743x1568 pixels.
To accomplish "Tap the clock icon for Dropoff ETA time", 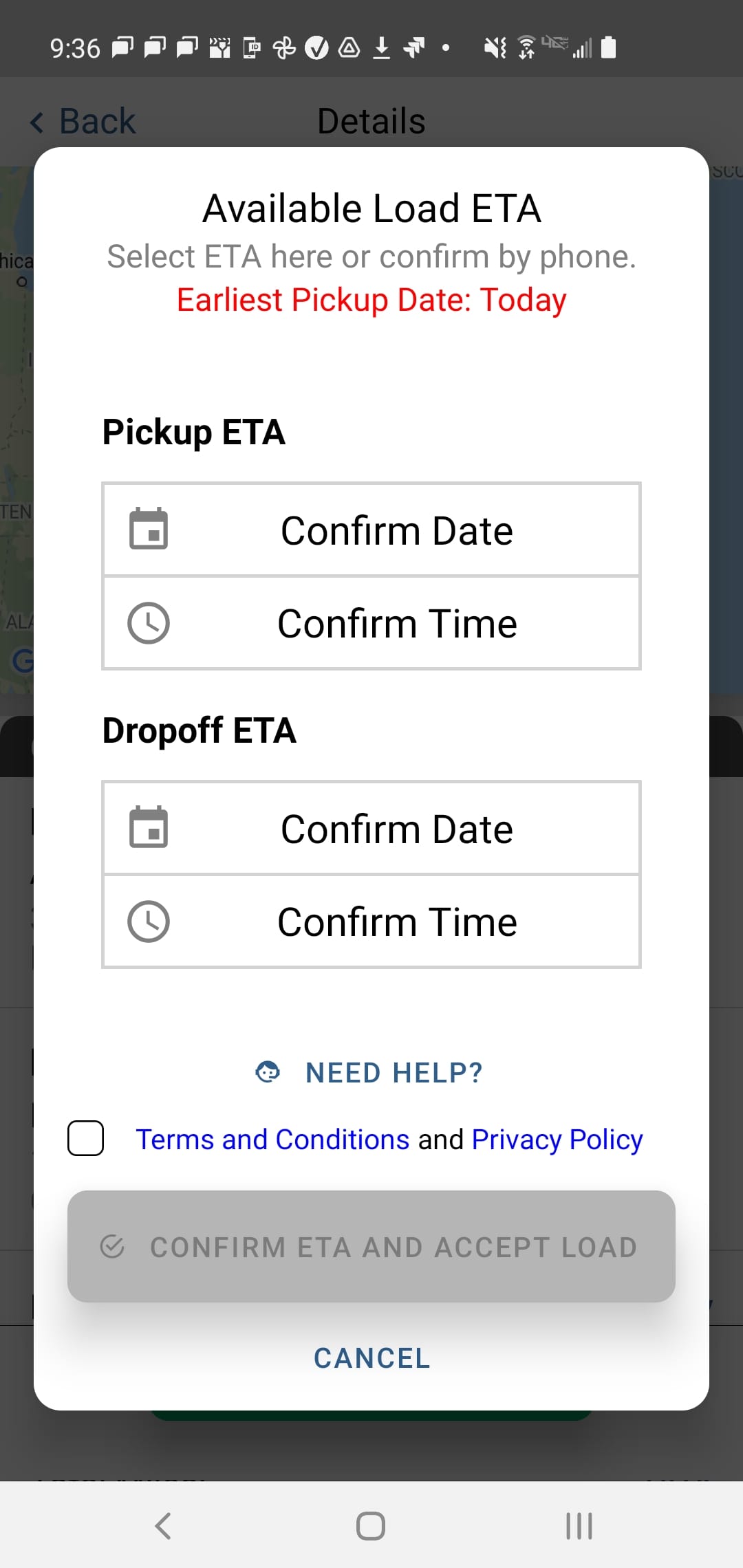I will click(148, 921).
